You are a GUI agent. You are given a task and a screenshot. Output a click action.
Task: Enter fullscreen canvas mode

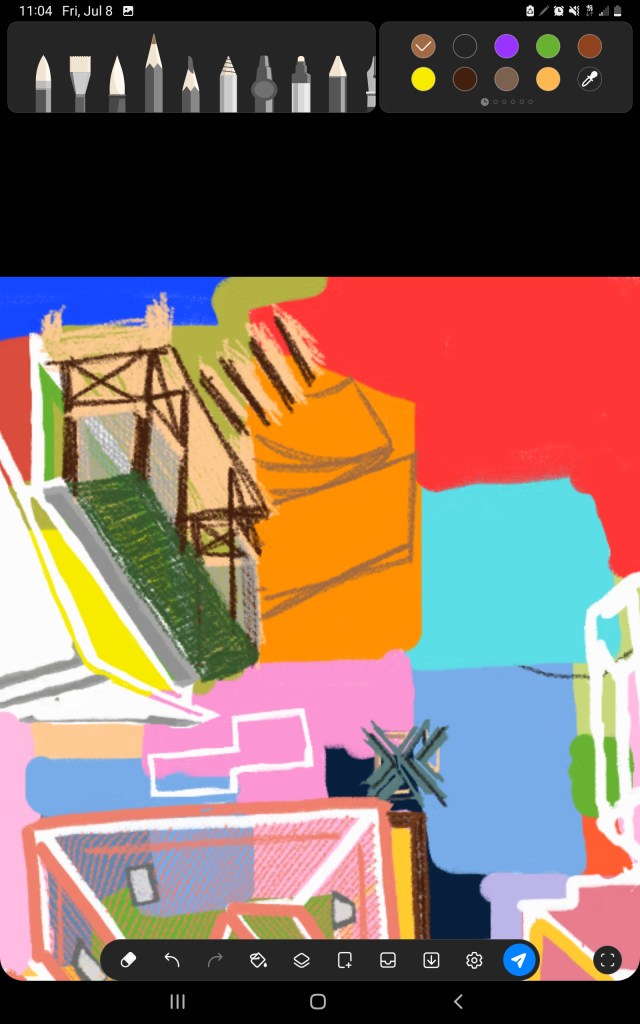coord(607,960)
